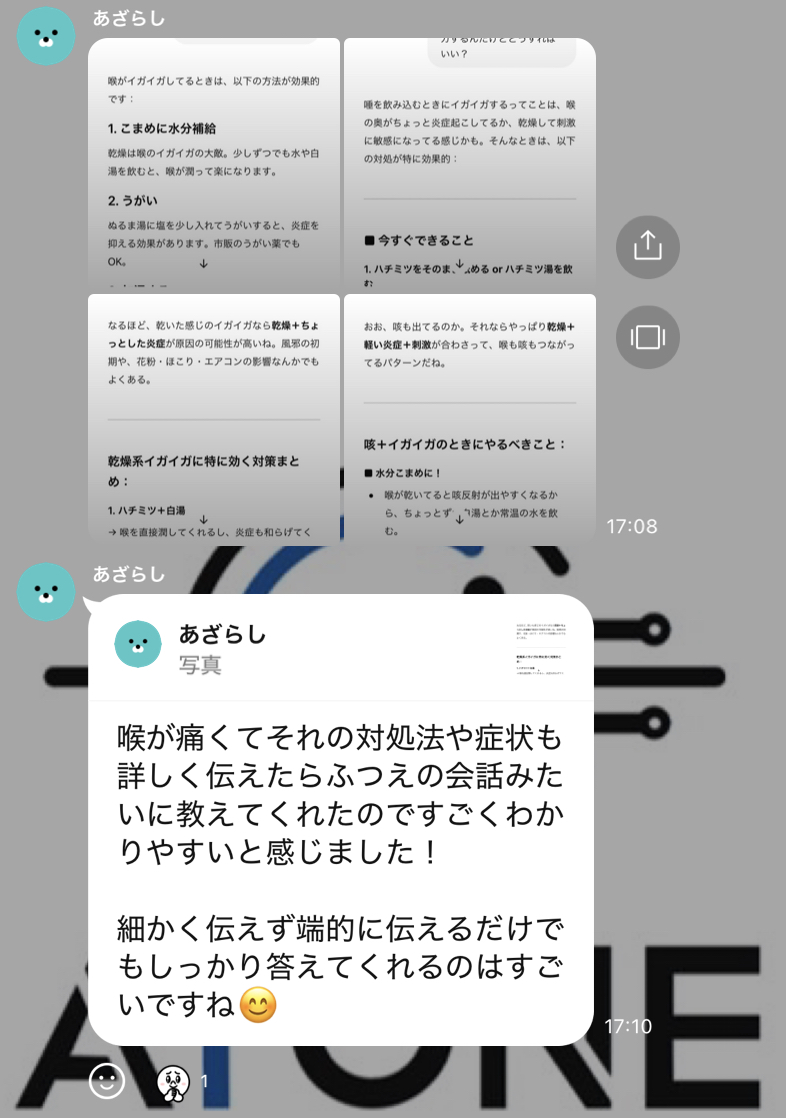Jump to the quoted 写真 message
786x1118 pixels.
(340, 648)
